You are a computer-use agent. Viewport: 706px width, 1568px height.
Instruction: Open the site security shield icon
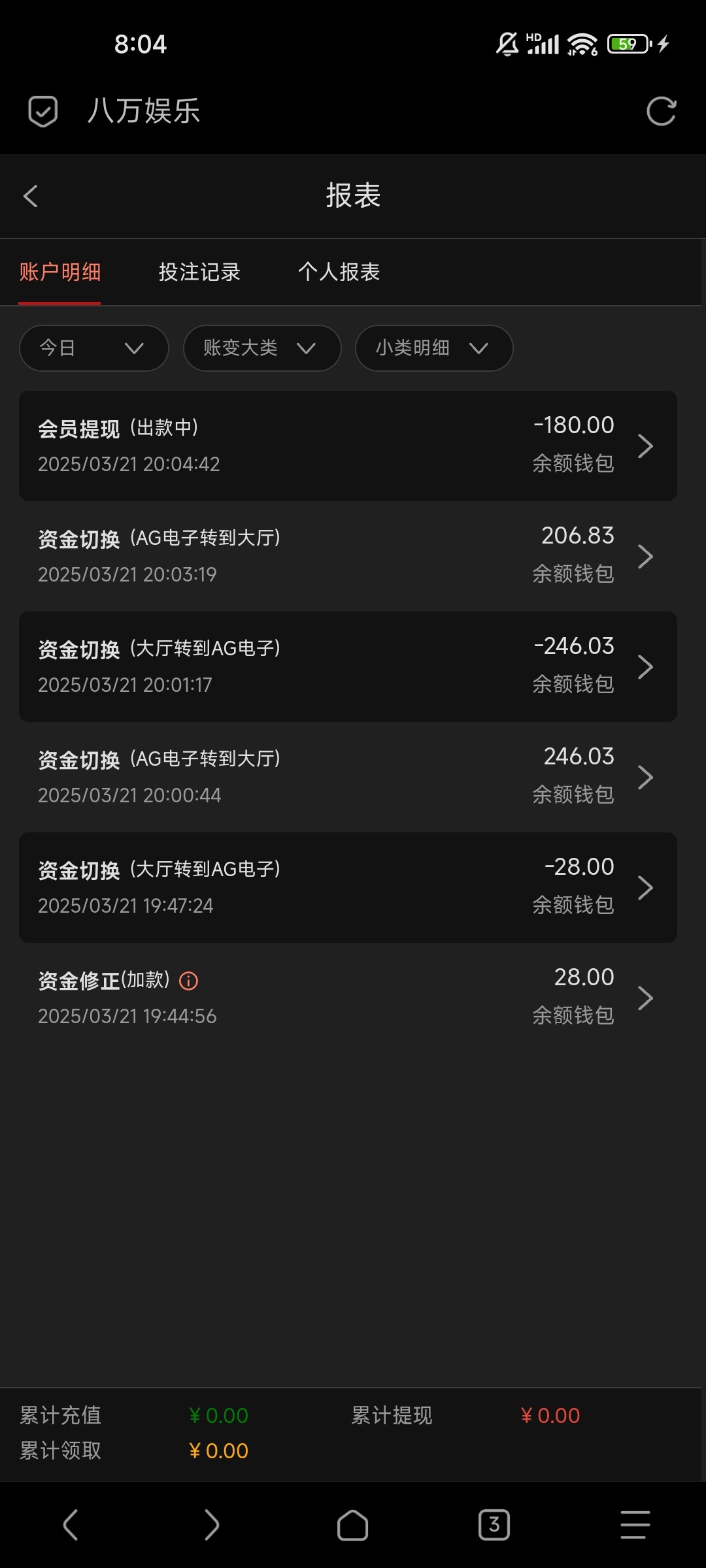pyautogui.click(x=43, y=111)
